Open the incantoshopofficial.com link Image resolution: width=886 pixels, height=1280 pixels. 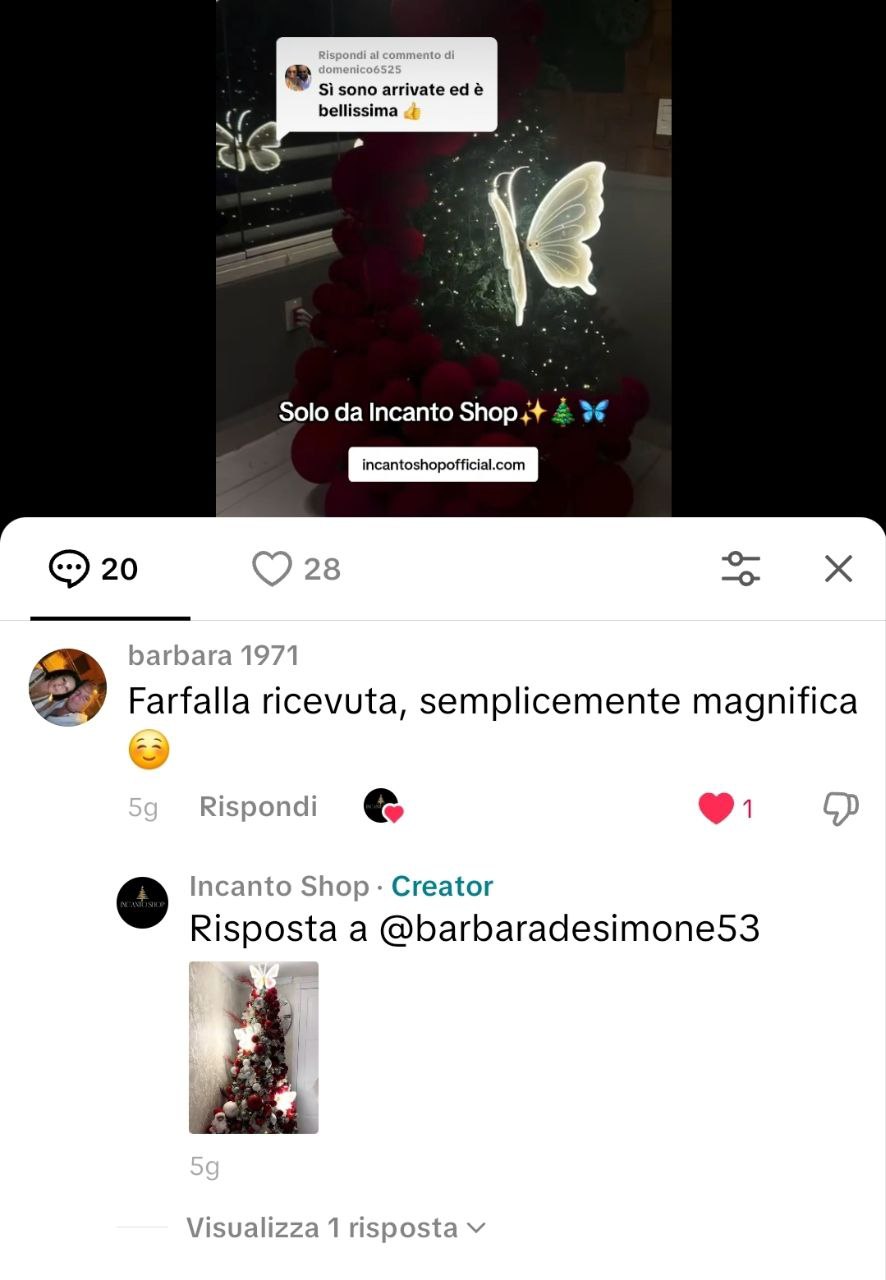(x=443, y=465)
